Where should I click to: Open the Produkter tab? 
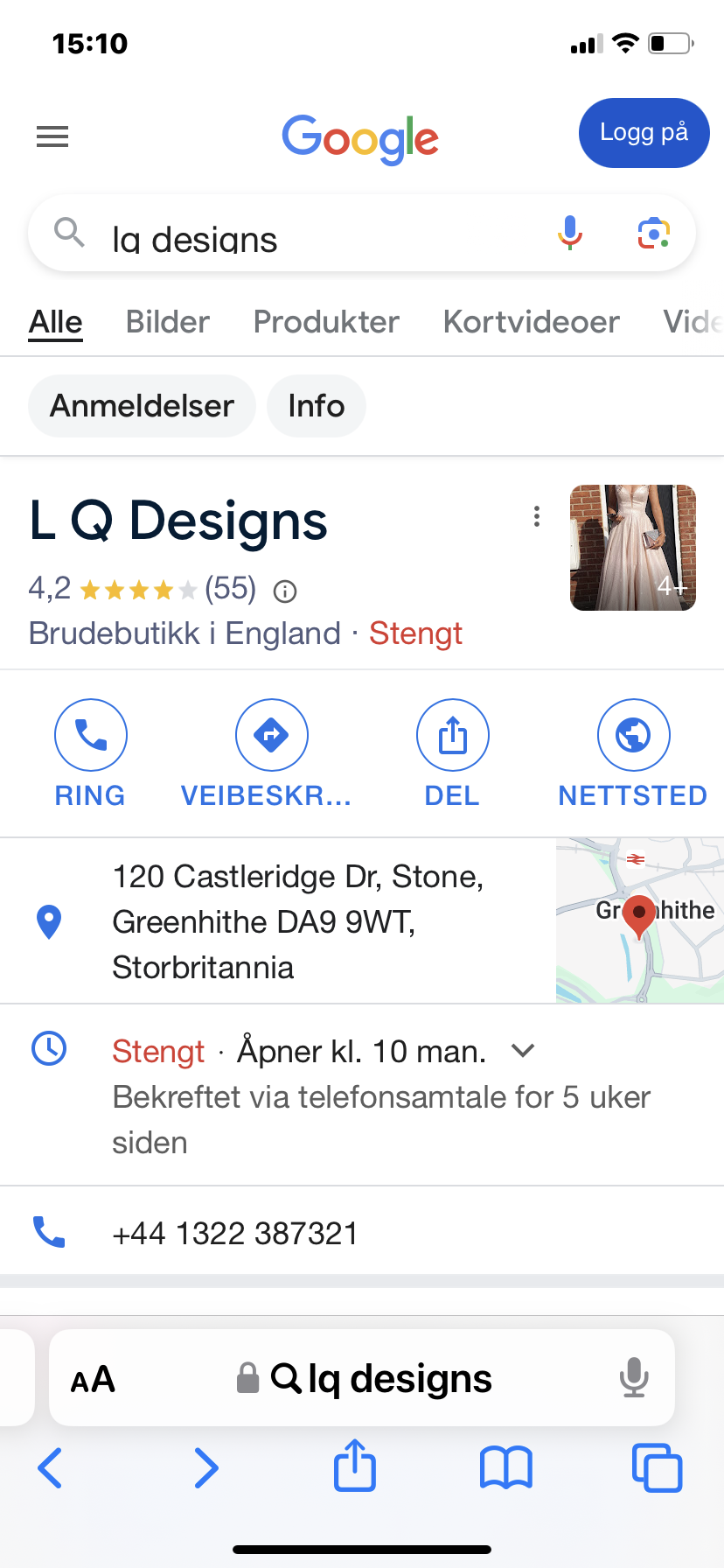(325, 322)
